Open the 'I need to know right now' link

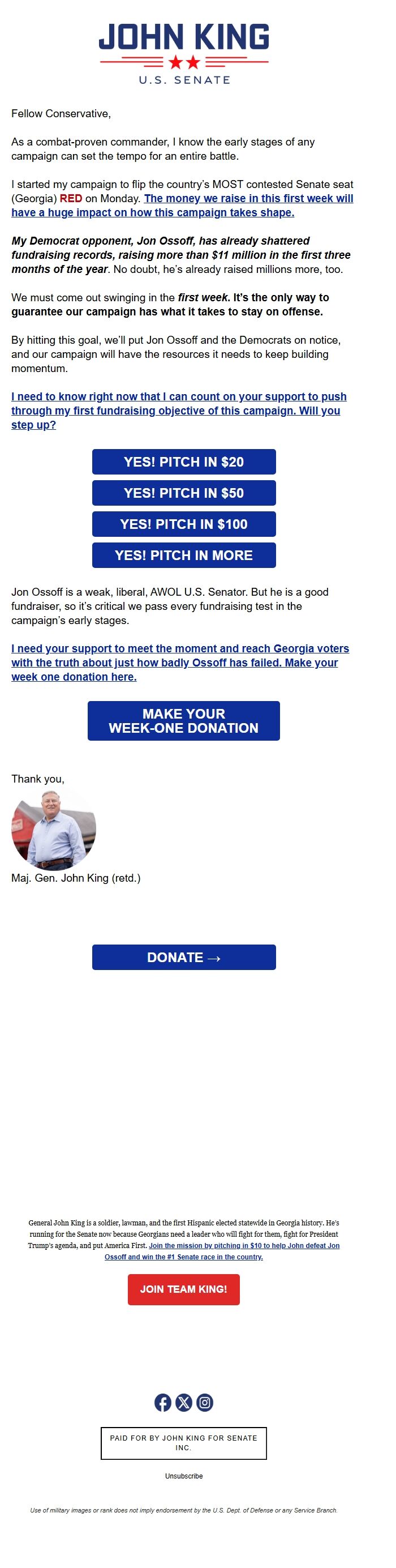pyautogui.click(x=179, y=411)
